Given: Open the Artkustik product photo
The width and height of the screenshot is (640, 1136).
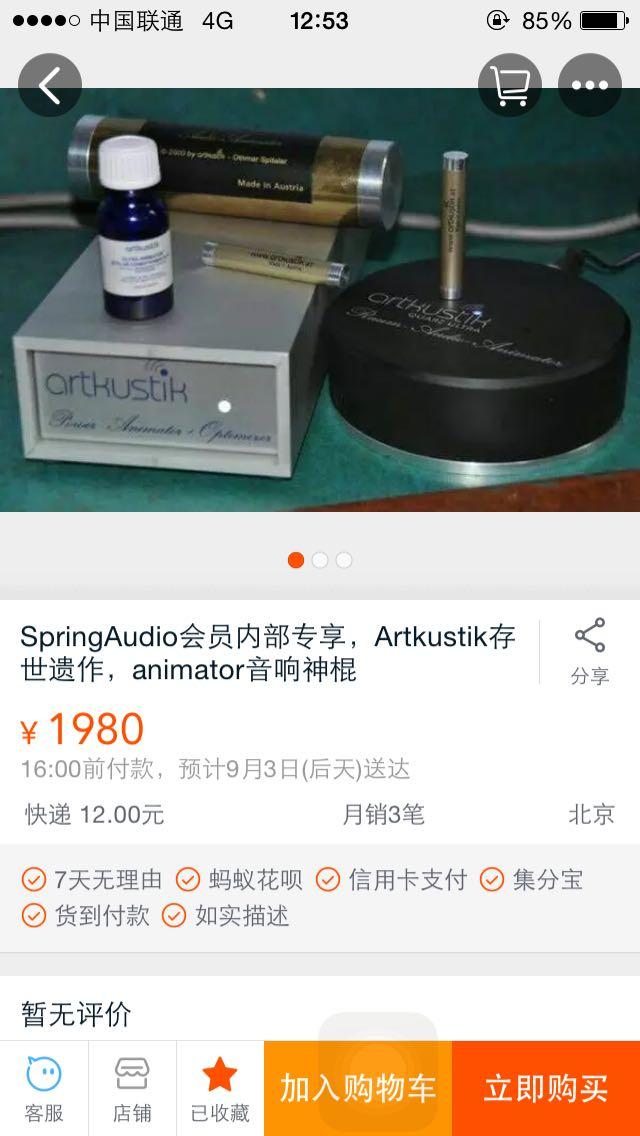Looking at the screenshot, I should pos(320,300).
